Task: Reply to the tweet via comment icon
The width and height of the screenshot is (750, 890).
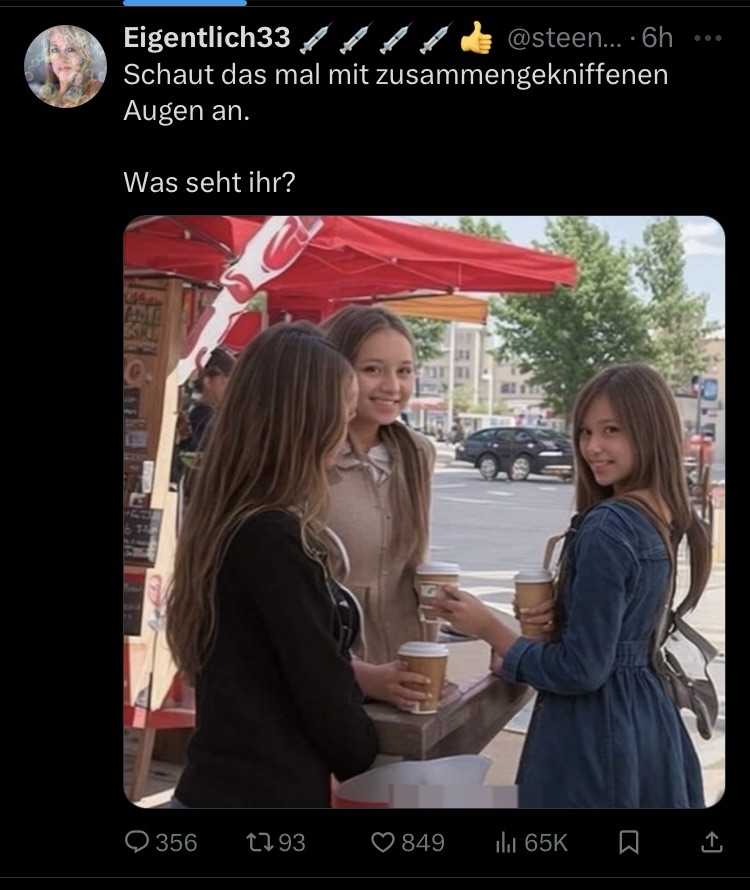Action: point(138,843)
